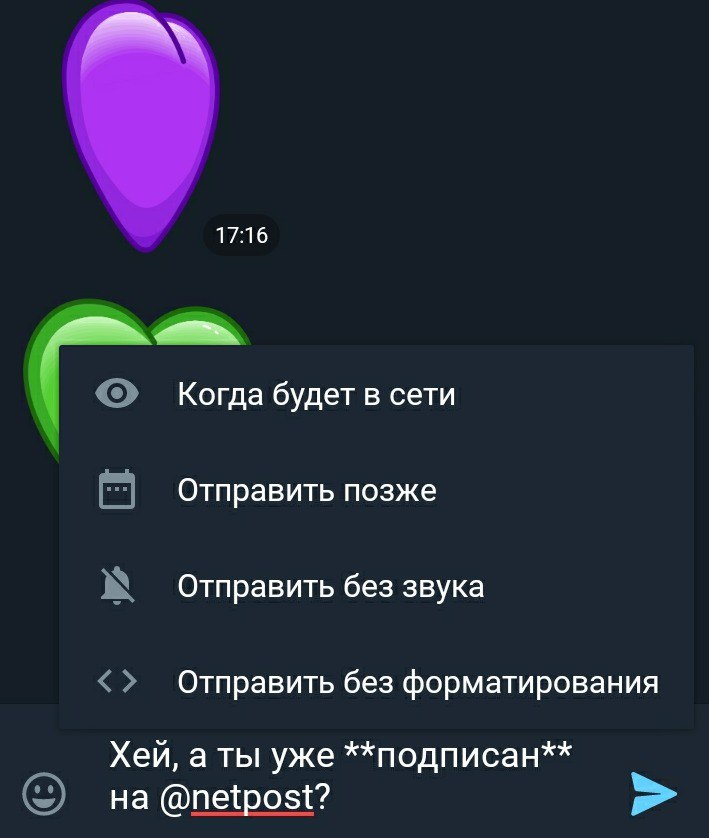This screenshot has height=838, width=709.
Task: Tap the message text field
Action: pos(340,776)
